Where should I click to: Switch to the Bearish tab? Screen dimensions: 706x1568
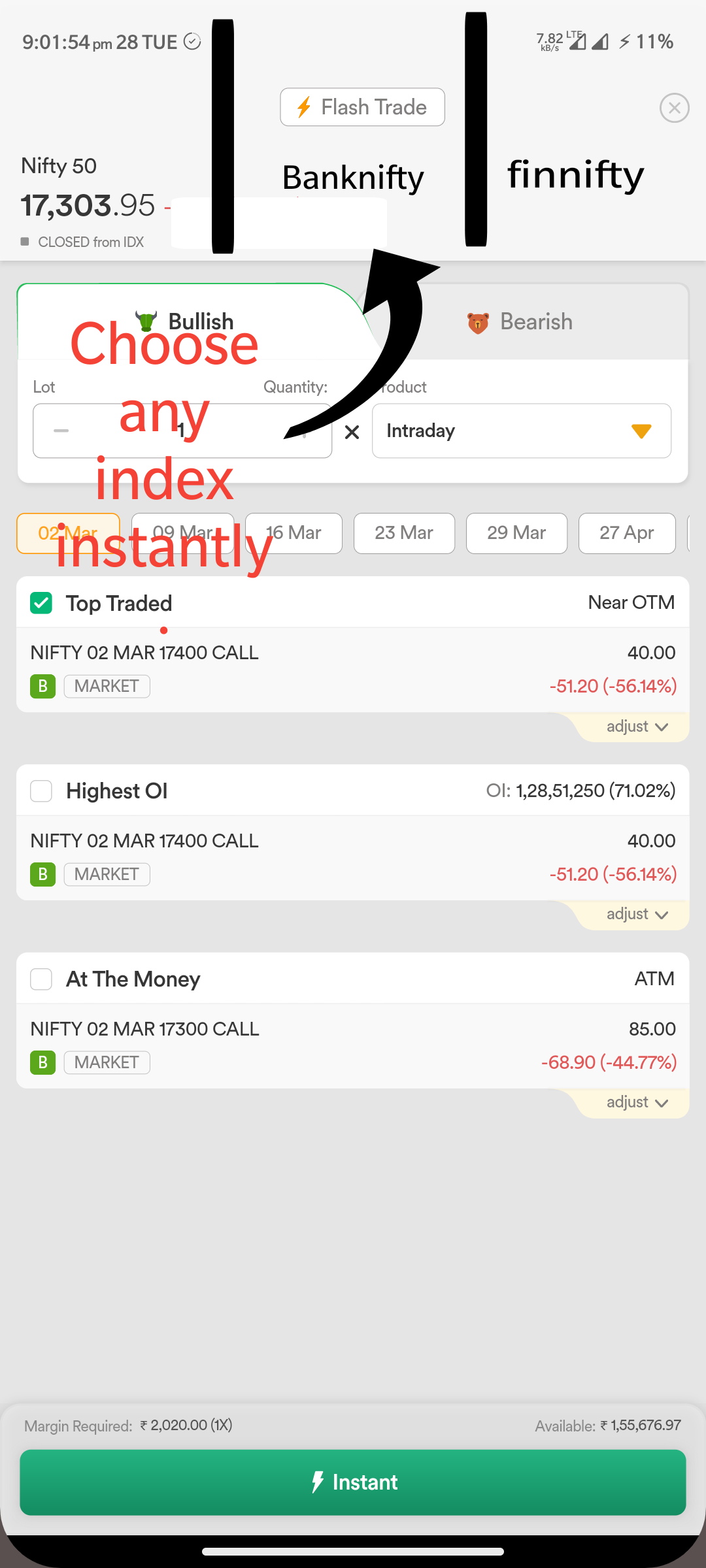(521, 321)
